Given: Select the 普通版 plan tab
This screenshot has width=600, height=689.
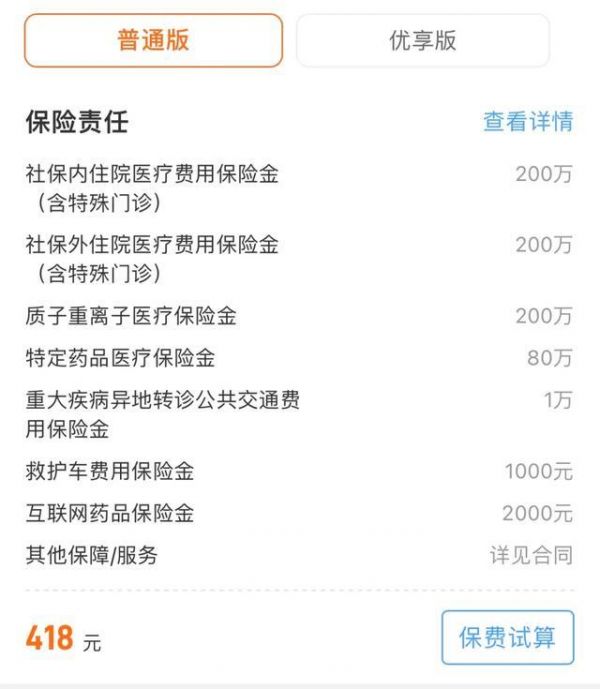Looking at the screenshot, I should coord(153,41).
